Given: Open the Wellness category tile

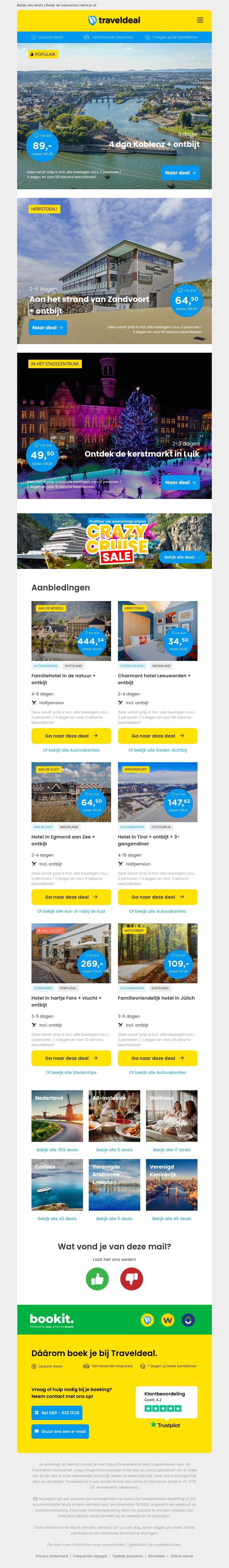Looking at the screenshot, I should [x=171, y=1116].
